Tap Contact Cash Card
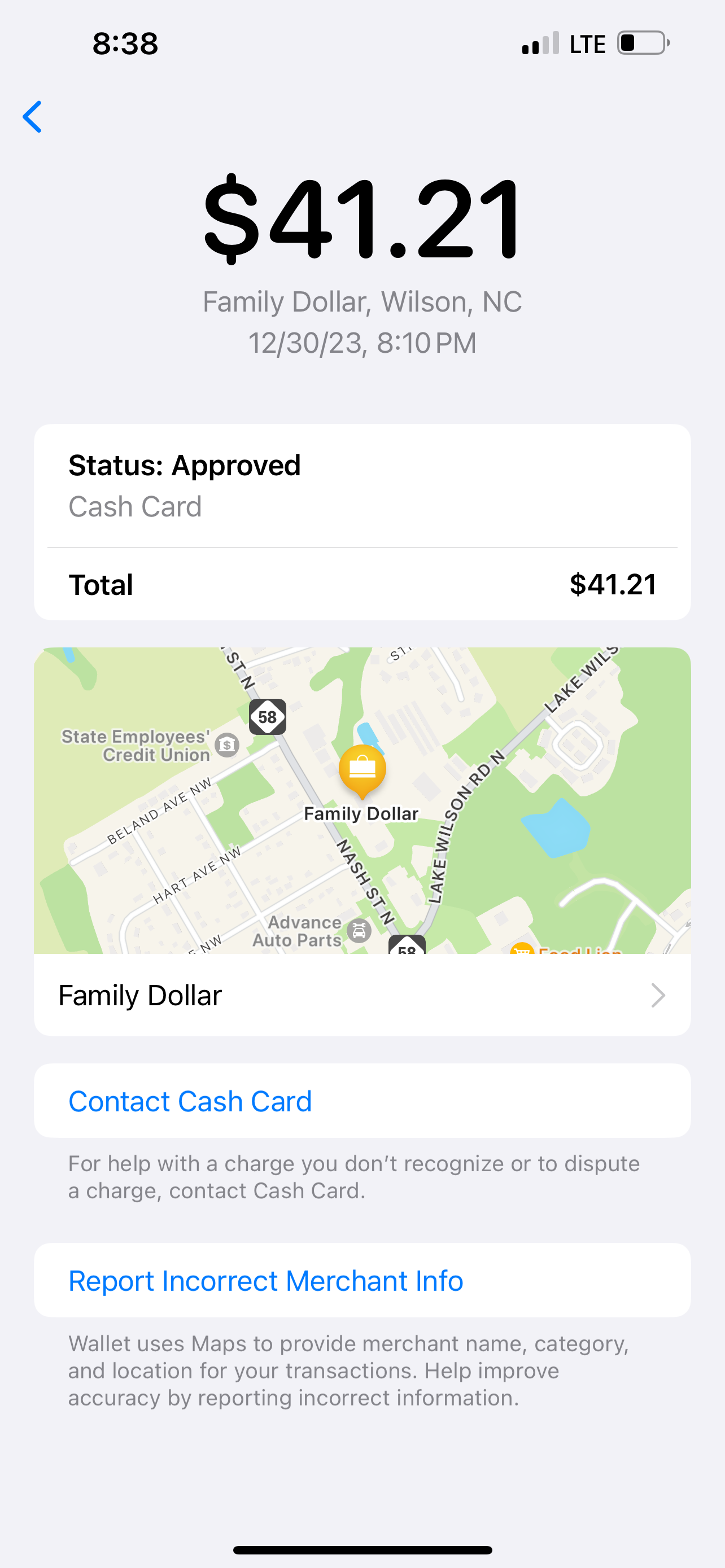 (x=190, y=1101)
